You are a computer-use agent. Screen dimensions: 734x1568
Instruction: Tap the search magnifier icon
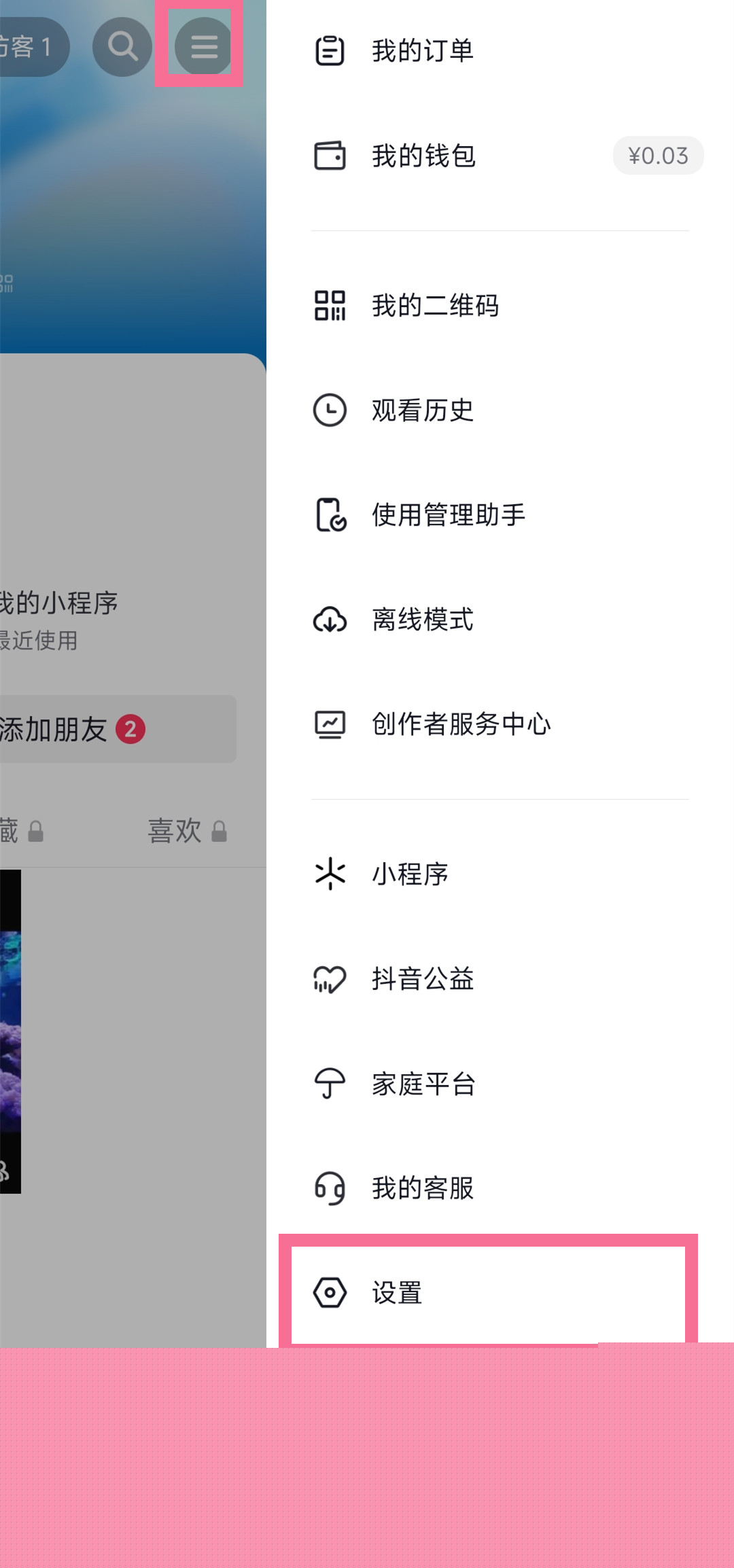(x=122, y=46)
